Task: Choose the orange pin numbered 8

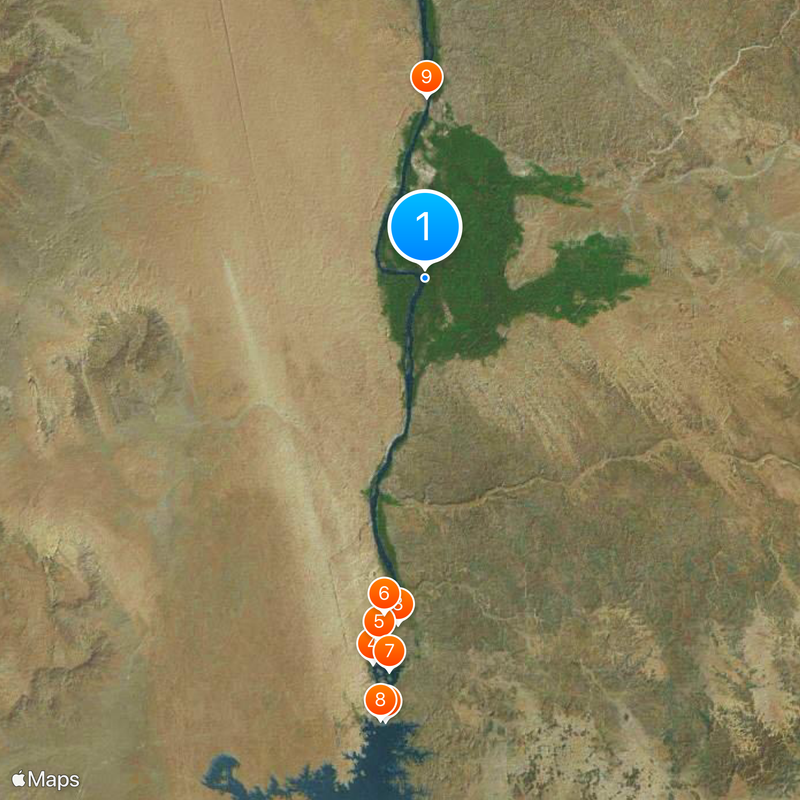Action: coord(380,699)
